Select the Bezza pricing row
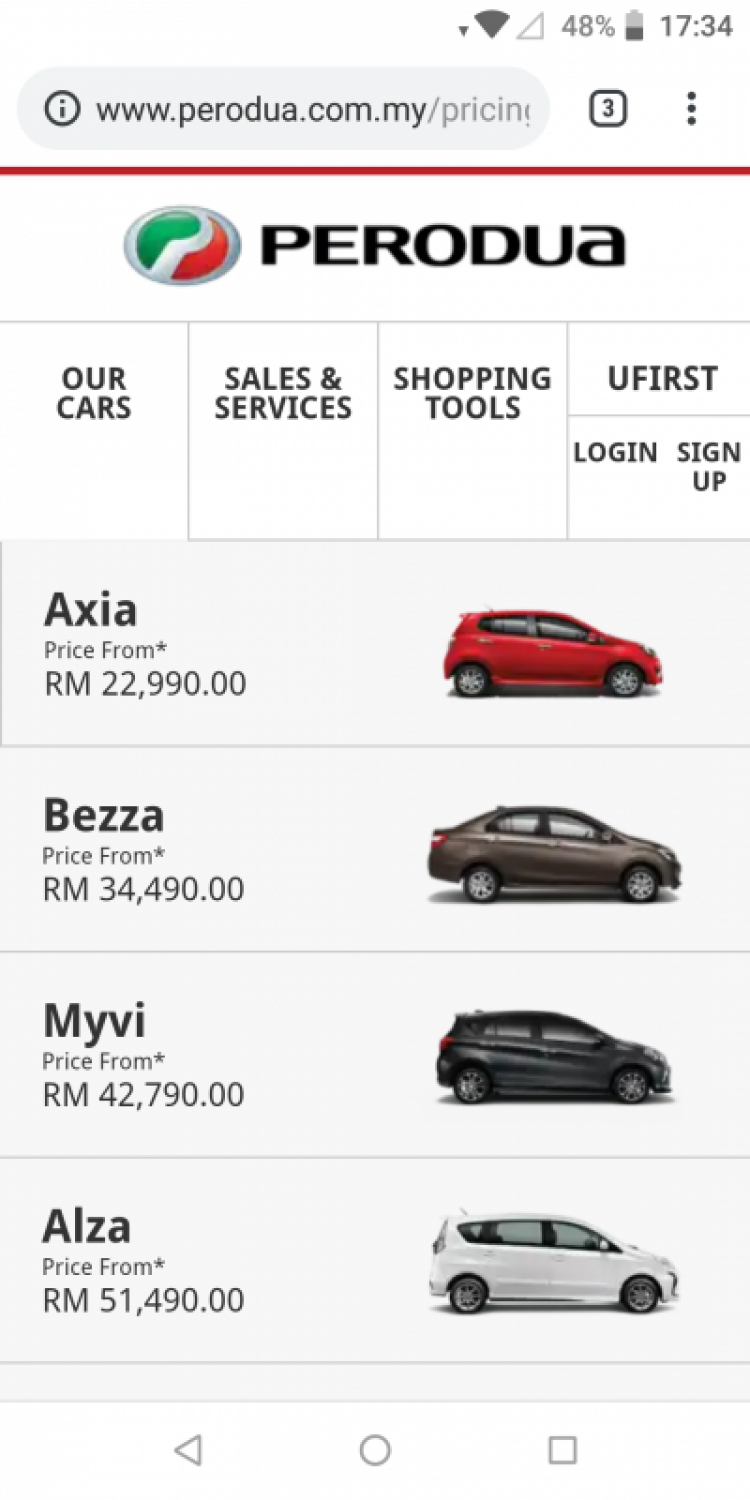Viewport: 750px width, 1500px height. point(375,850)
